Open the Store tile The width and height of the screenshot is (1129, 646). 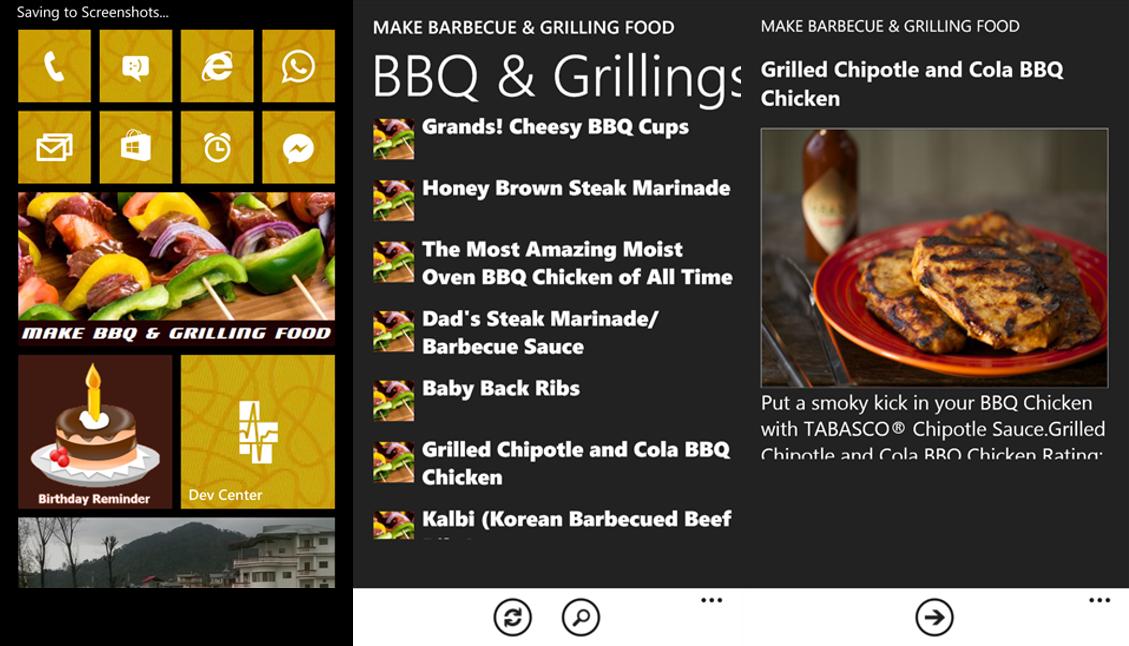(x=135, y=148)
